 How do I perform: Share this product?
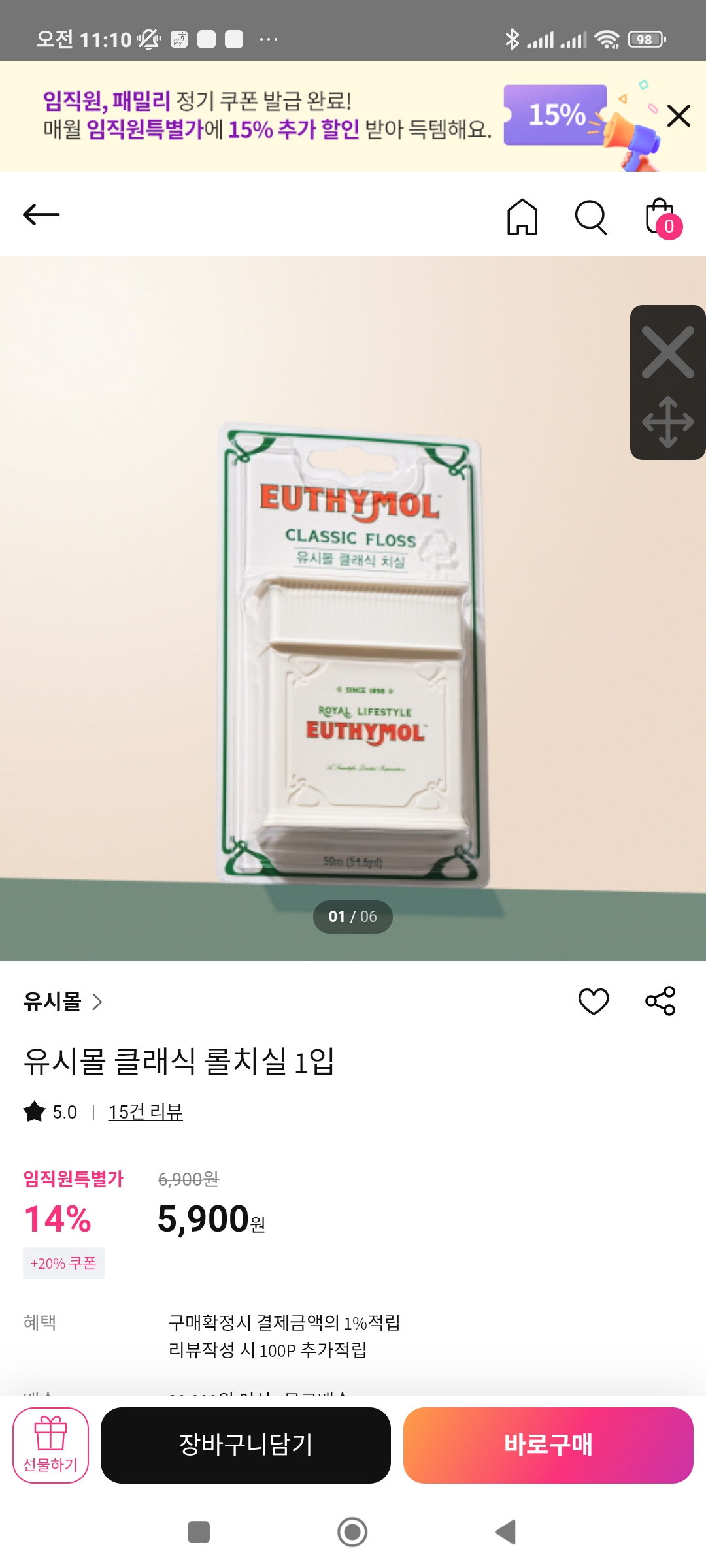click(x=660, y=1001)
